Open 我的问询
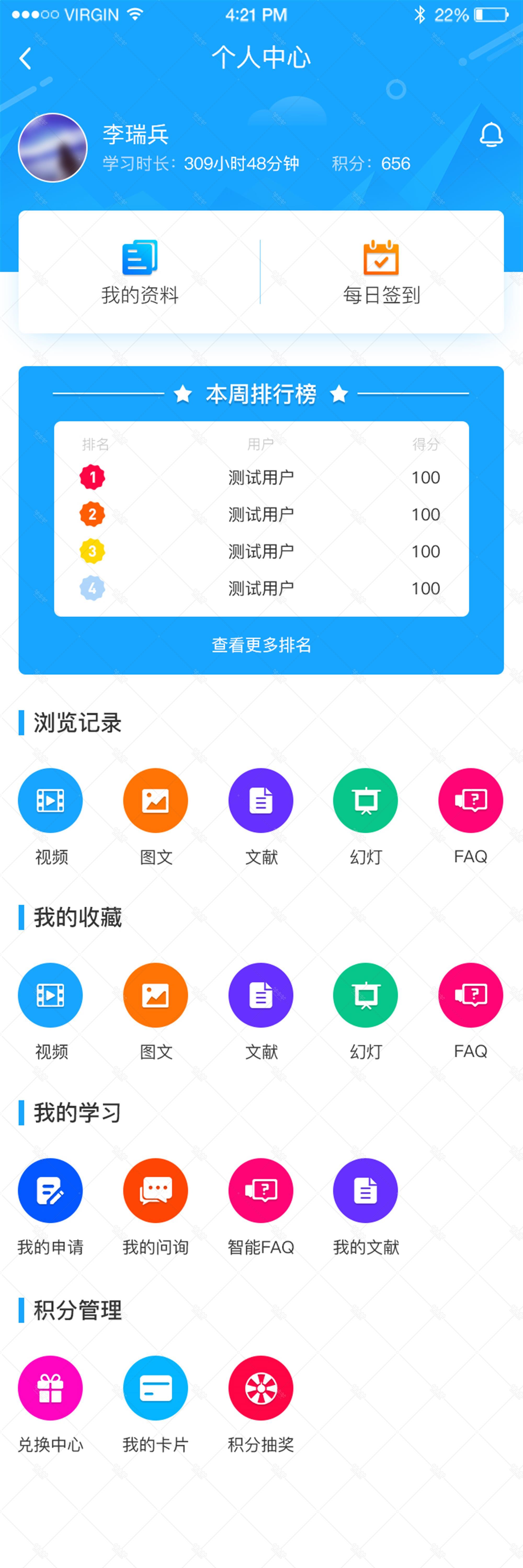 pyautogui.click(x=156, y=1191)
